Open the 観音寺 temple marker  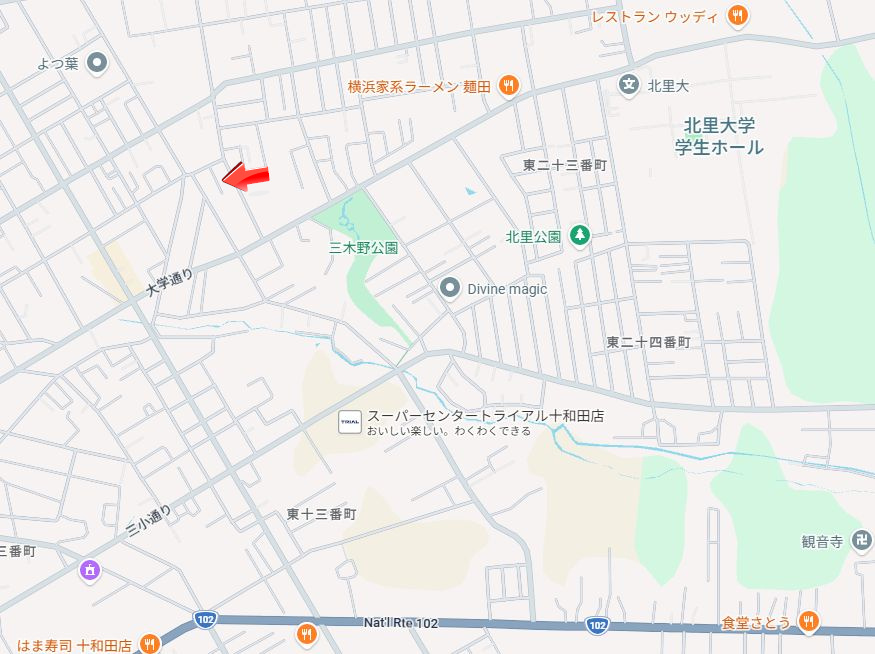click(x=861, y=541)
